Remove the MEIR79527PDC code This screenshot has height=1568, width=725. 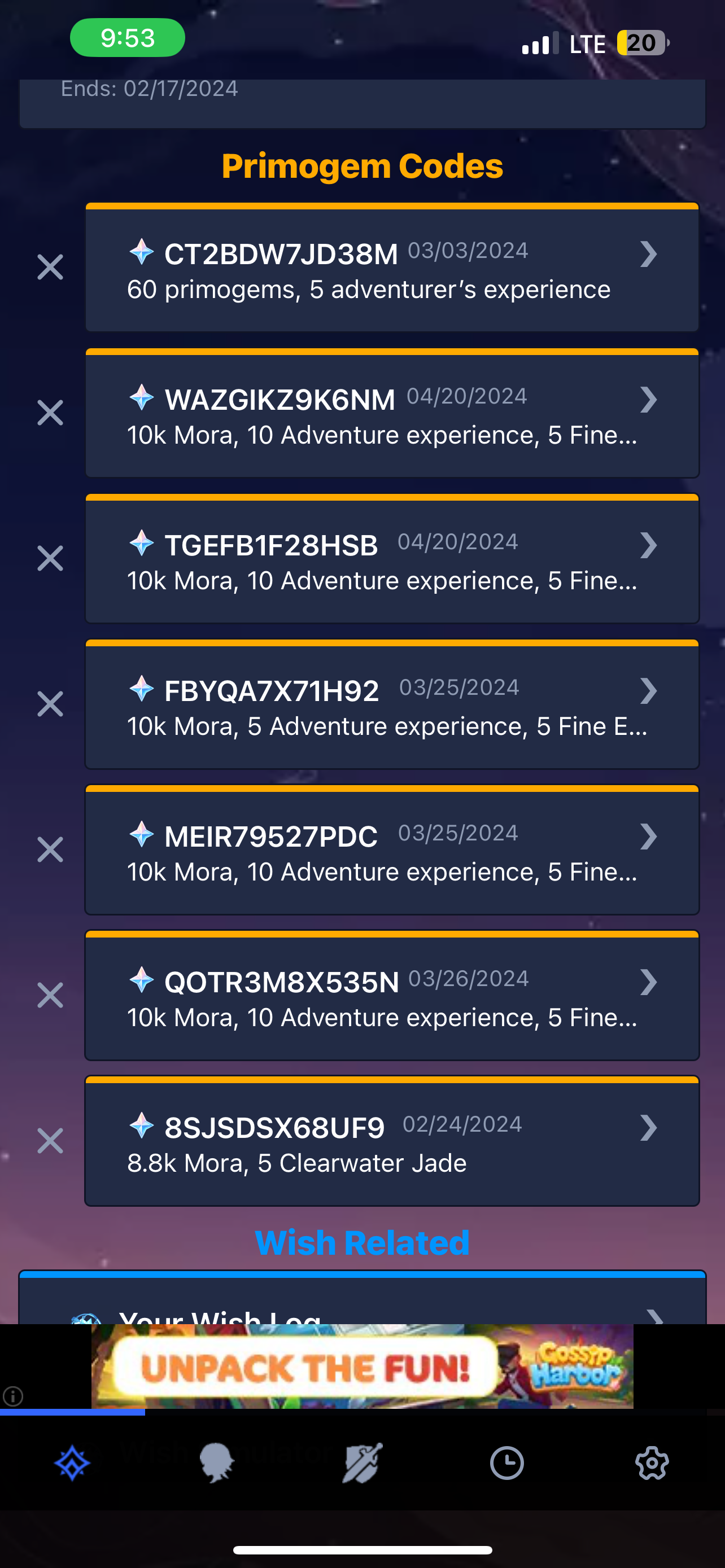pyautogui.click(x=50, y=849)
